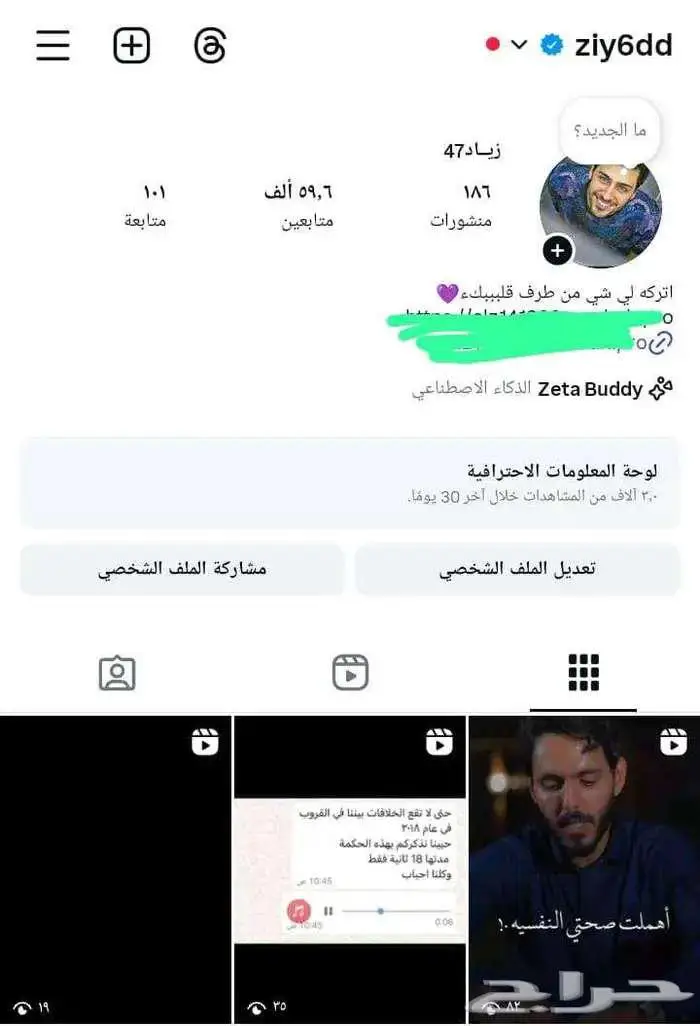Switch to the Reels tab
The width and height of the screenshot is (700, 1026).
[350, 673]
